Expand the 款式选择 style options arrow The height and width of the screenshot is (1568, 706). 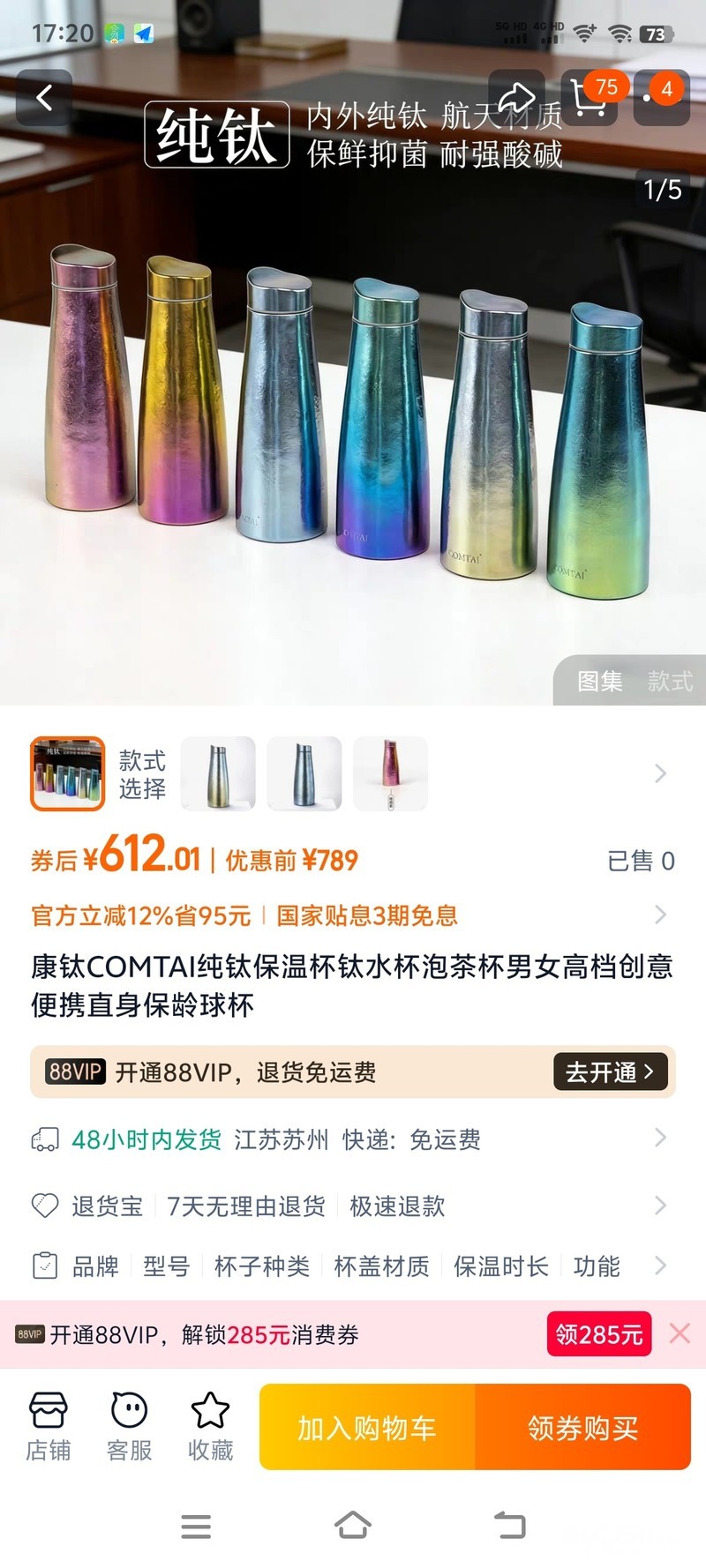tap(660, 773)
